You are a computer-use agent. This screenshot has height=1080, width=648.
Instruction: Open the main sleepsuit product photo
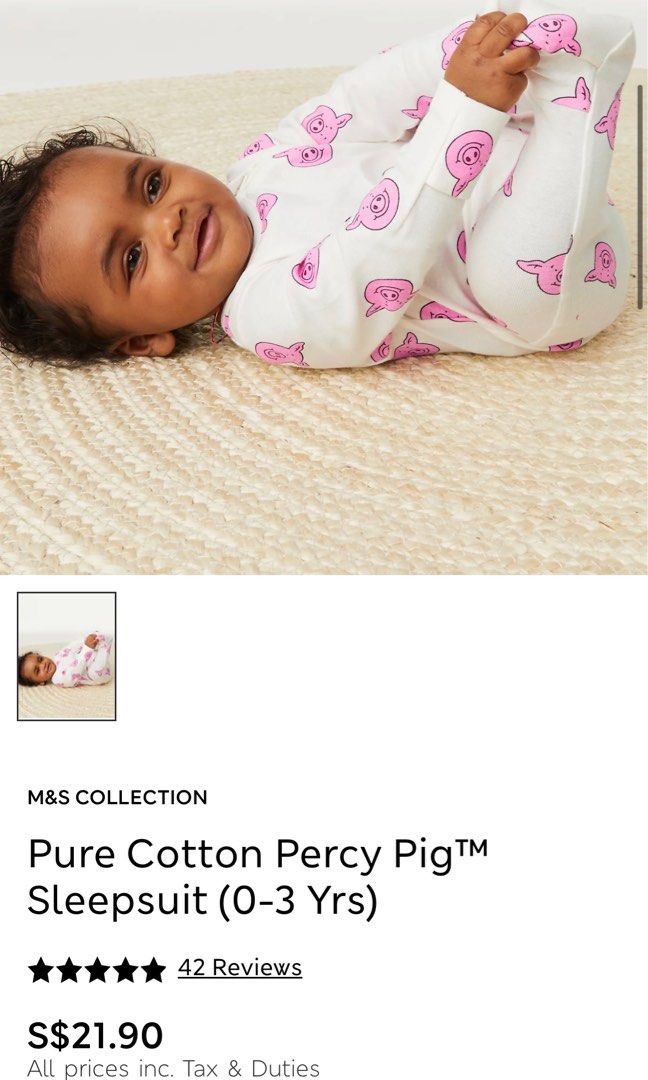coord(324,287)
